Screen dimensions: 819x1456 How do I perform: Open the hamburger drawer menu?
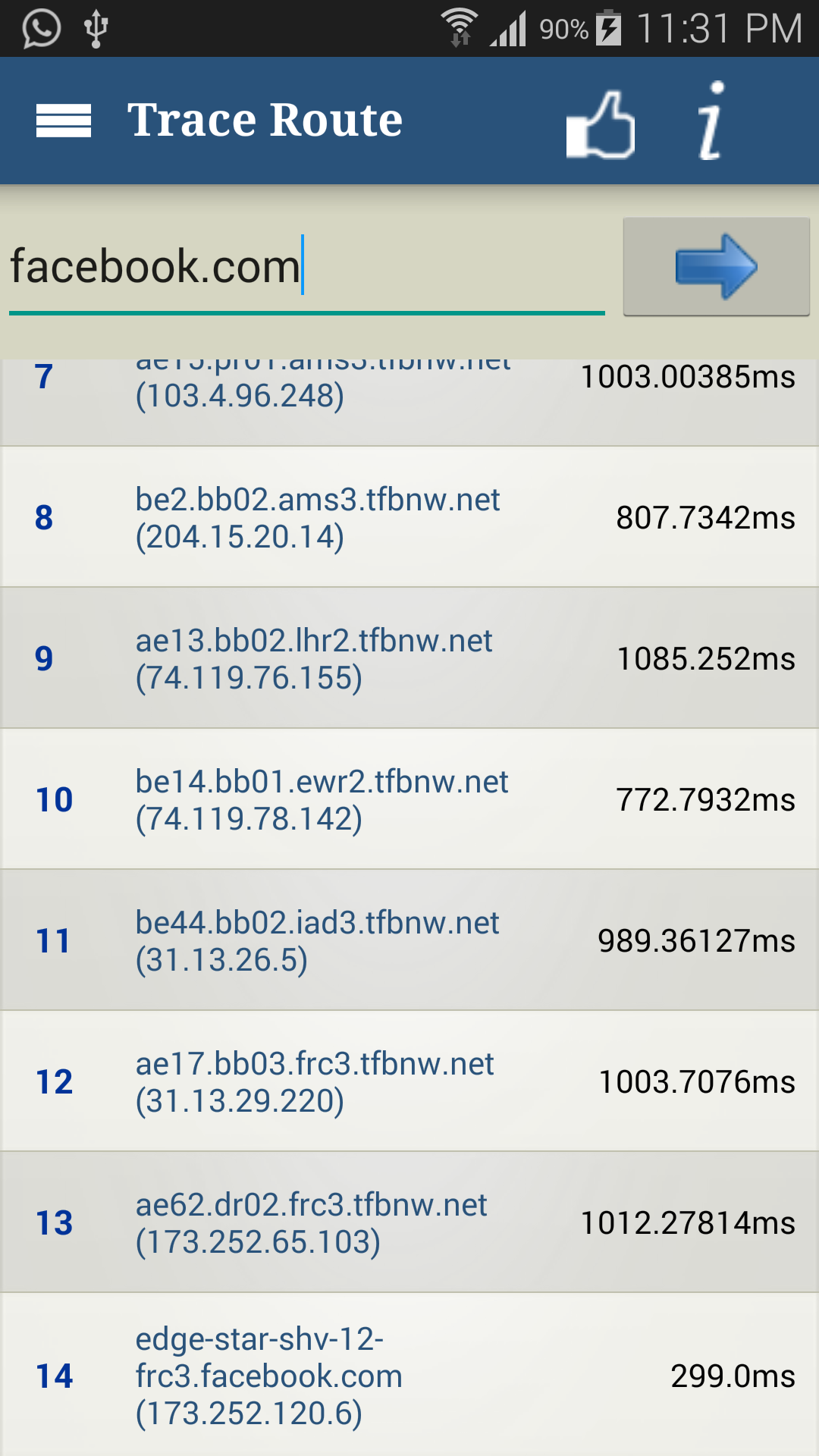tap(64, 121)
